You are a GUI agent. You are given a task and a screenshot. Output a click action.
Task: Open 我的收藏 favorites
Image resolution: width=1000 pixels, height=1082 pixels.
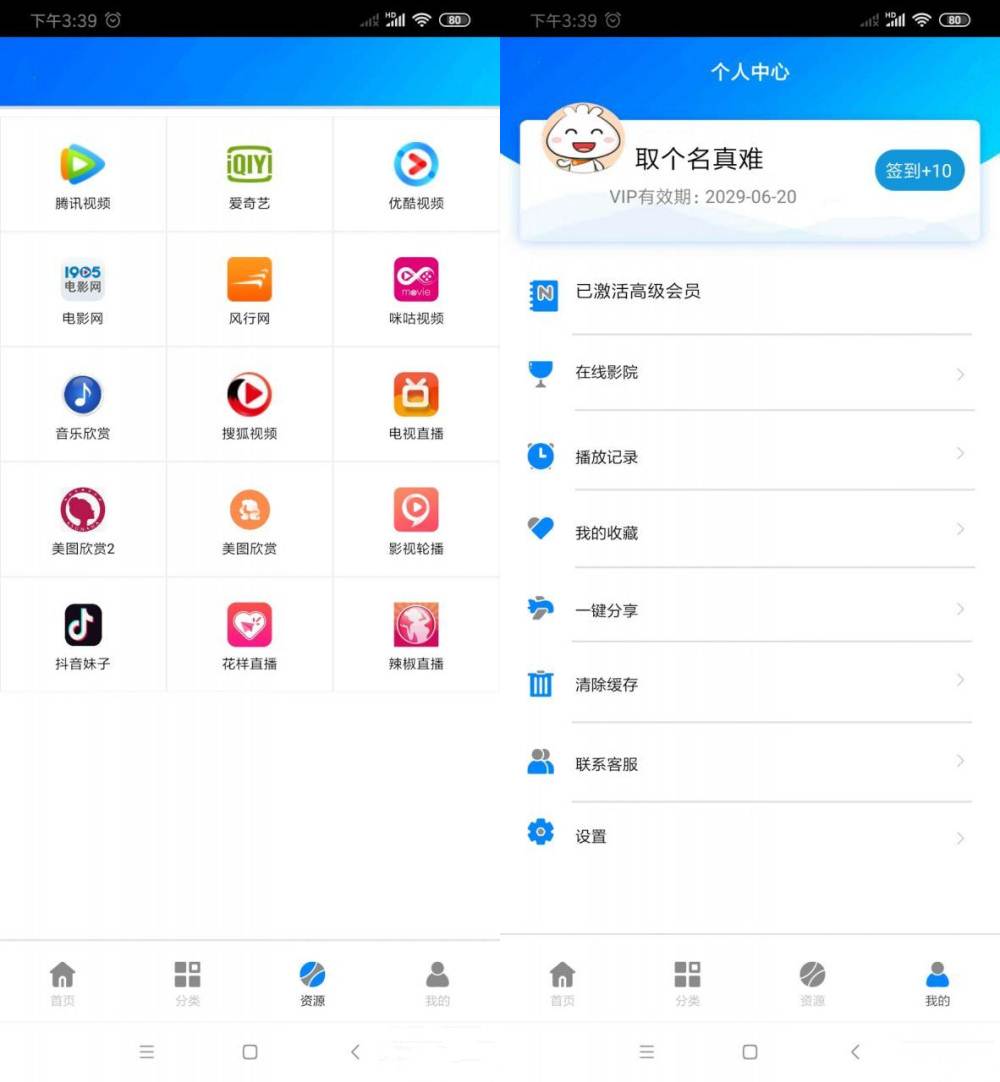tap(750, 533)
